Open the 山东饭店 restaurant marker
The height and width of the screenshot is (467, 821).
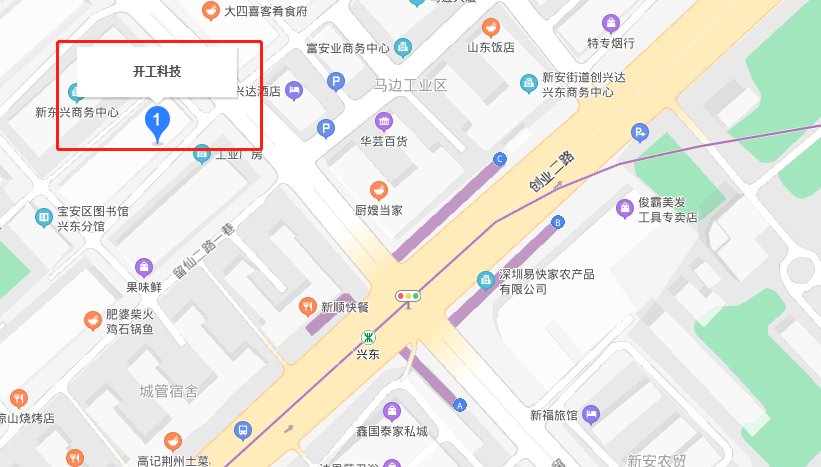tap(490, 28)
